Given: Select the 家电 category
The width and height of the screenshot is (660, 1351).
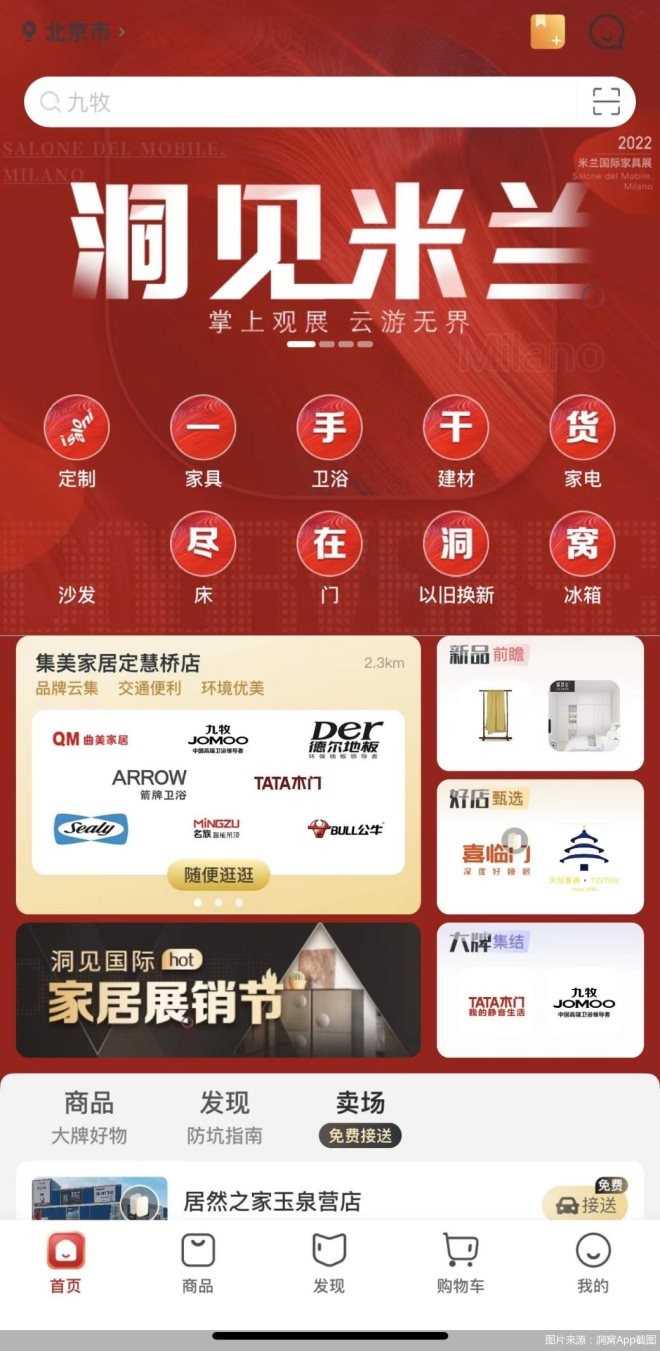Looking at the screenshot, I should tap(582, 441).
